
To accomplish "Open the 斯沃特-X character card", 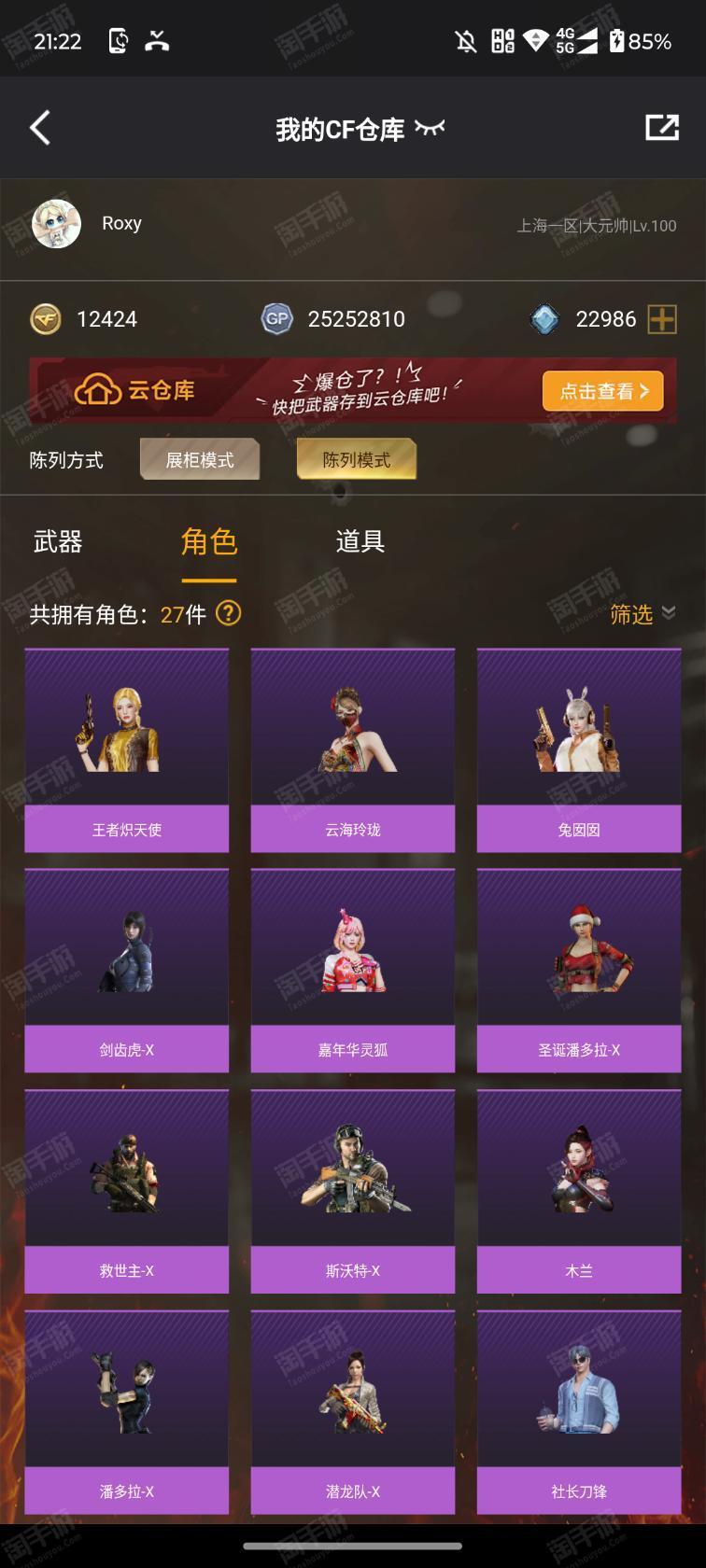I will [x=353, y=1192].
